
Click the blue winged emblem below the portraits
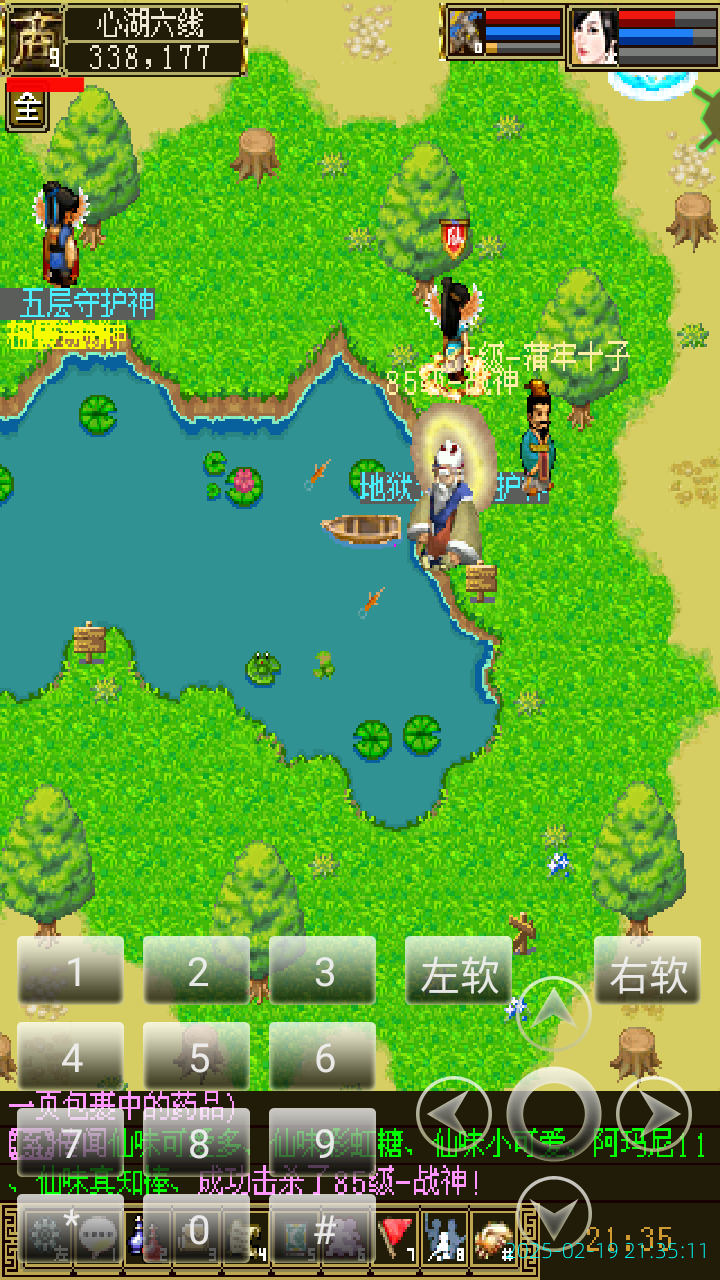[651, 85]
